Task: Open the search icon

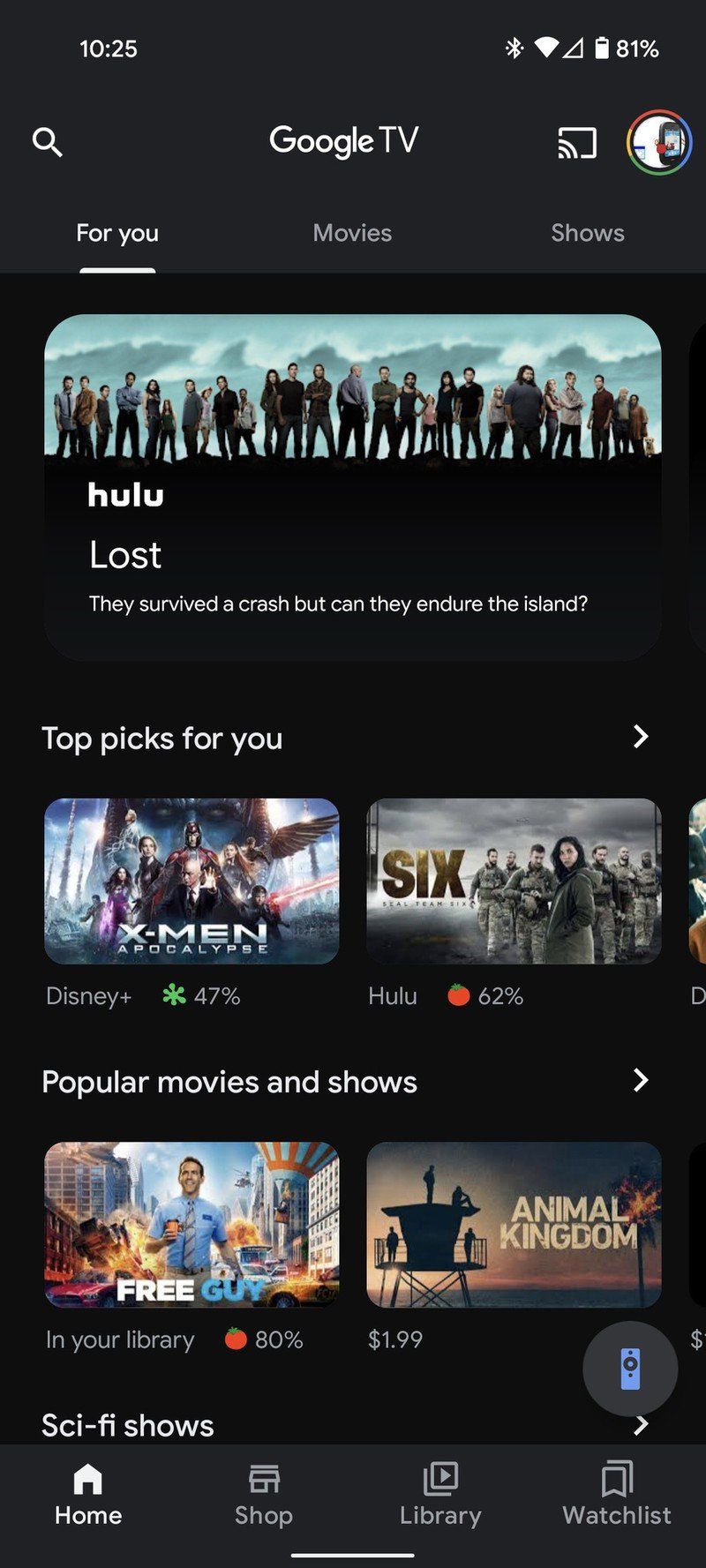Action: click(48, 142)
